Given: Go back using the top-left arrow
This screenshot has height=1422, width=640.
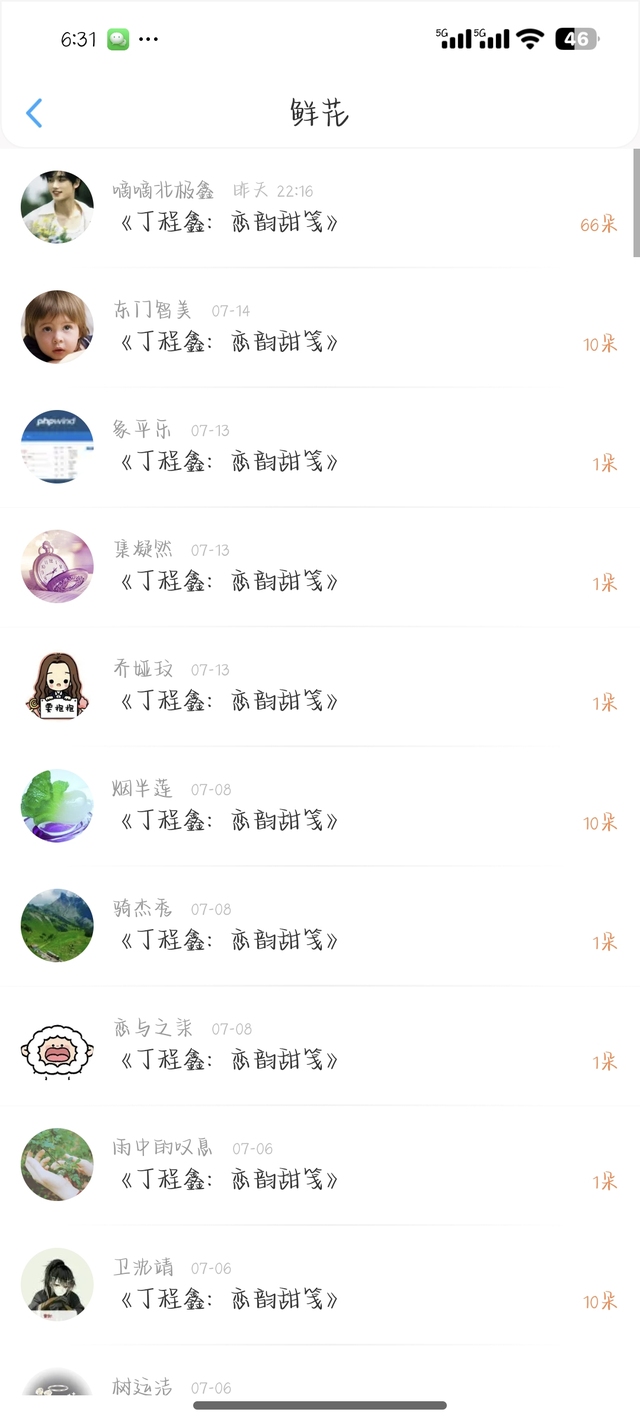Looking at the screenshot, I should click(34, 113).
